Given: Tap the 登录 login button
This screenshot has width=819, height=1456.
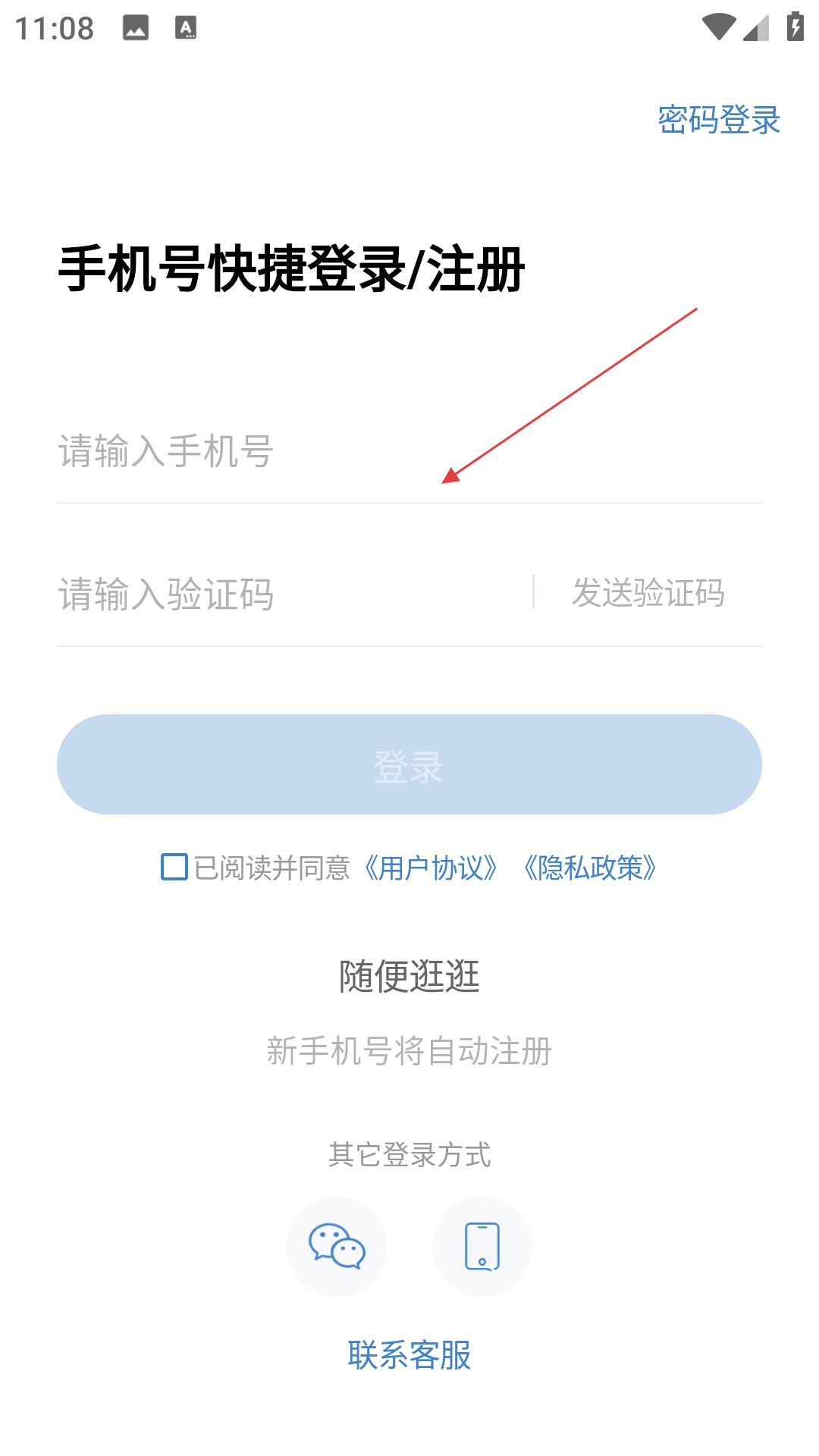Looking at the screenshot, I should tap(409, 764).
